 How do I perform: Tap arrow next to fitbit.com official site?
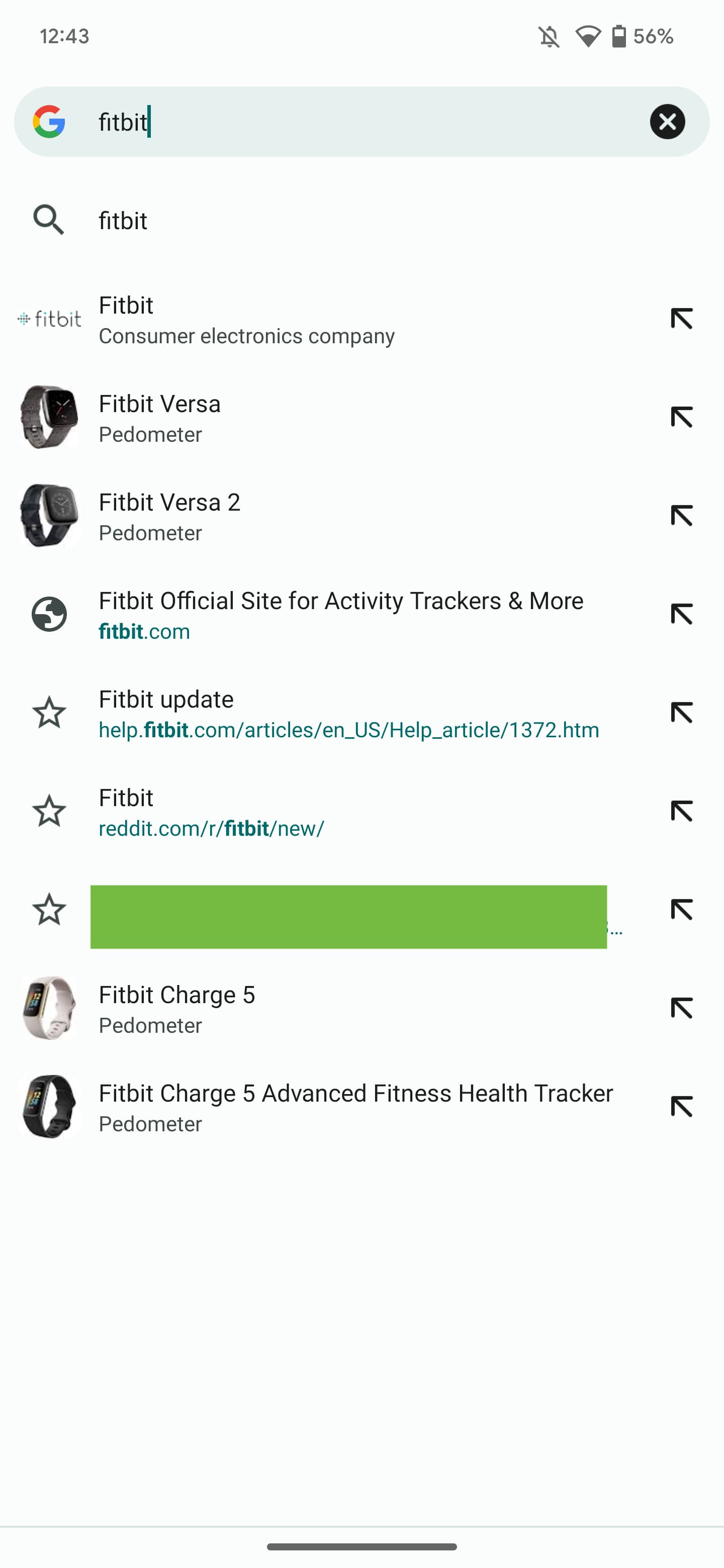pyautogui.click(x=681, y=615)
